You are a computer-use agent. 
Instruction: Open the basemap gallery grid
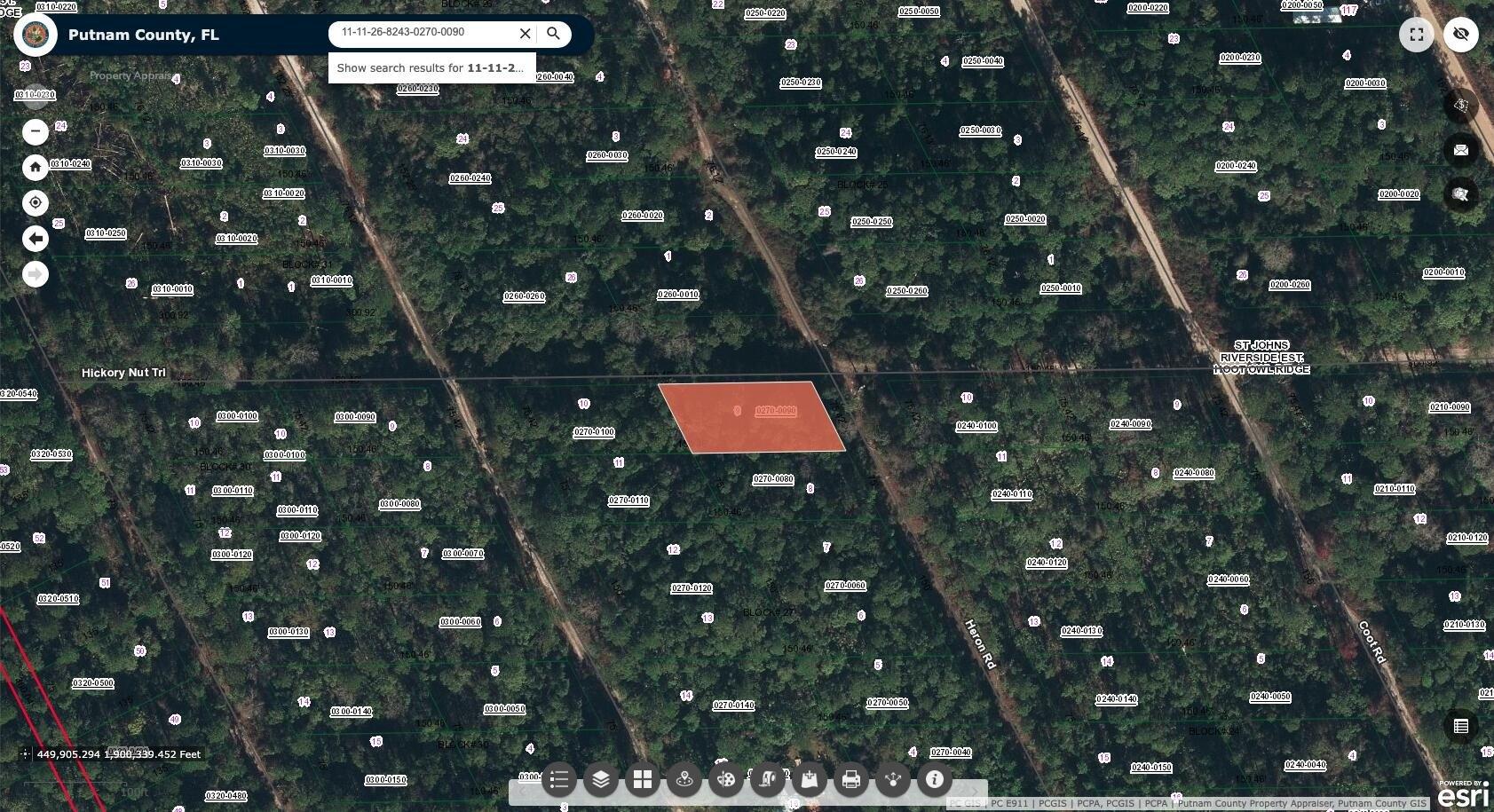643,780
